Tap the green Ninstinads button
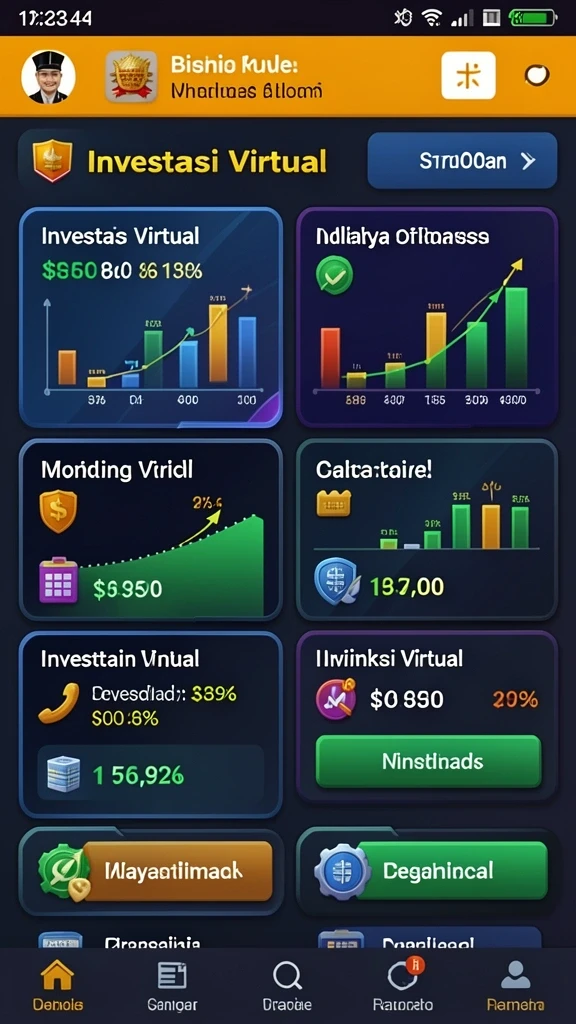The image size is (576, 1024). [x=429, y=761]
